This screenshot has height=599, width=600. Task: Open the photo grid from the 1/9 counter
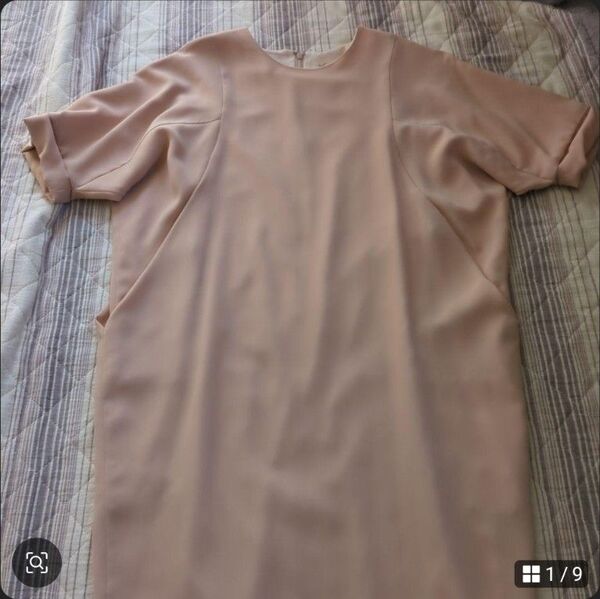click(x=552, y=573)
